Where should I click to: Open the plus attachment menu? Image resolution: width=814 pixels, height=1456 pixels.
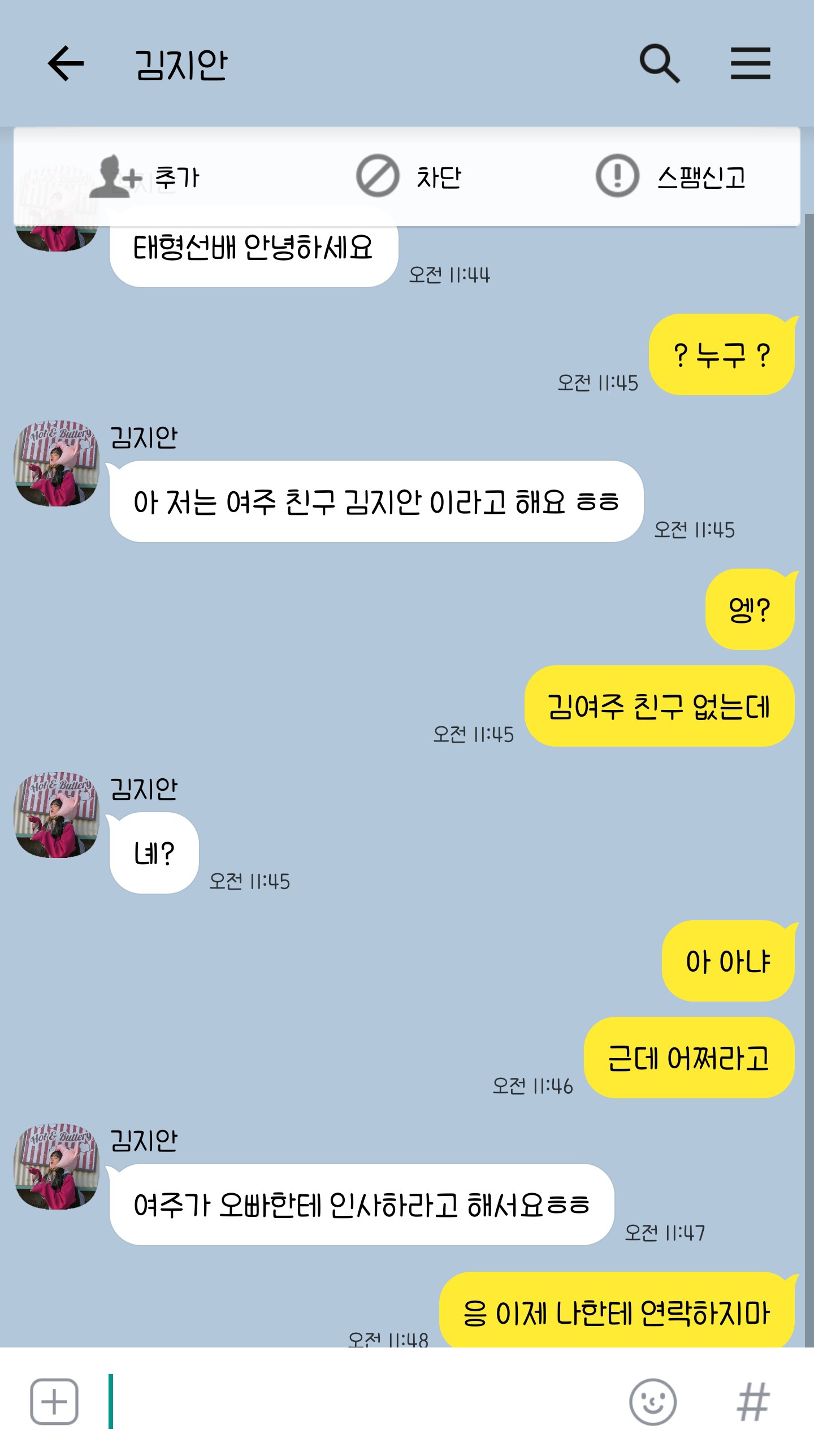[x=54, y=1402]
